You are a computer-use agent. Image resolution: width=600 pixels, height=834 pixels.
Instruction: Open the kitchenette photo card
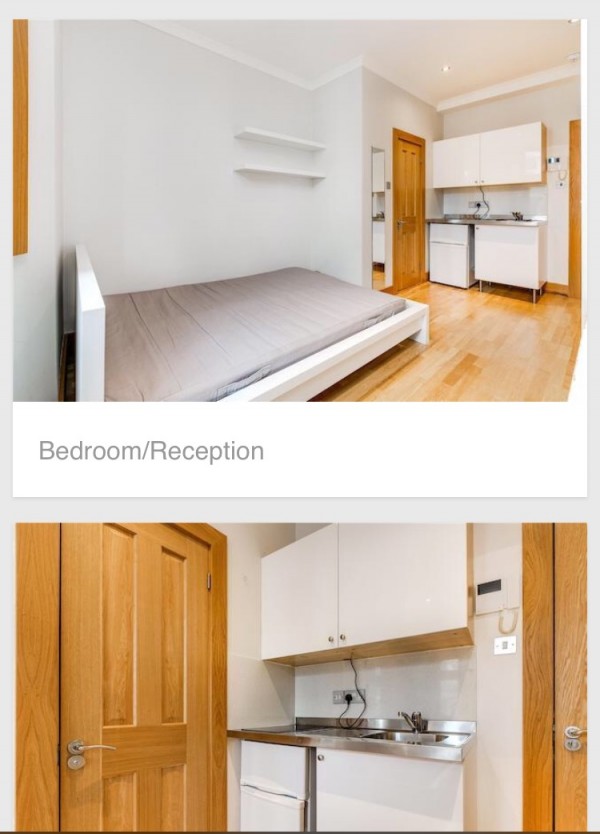point(300,676)
